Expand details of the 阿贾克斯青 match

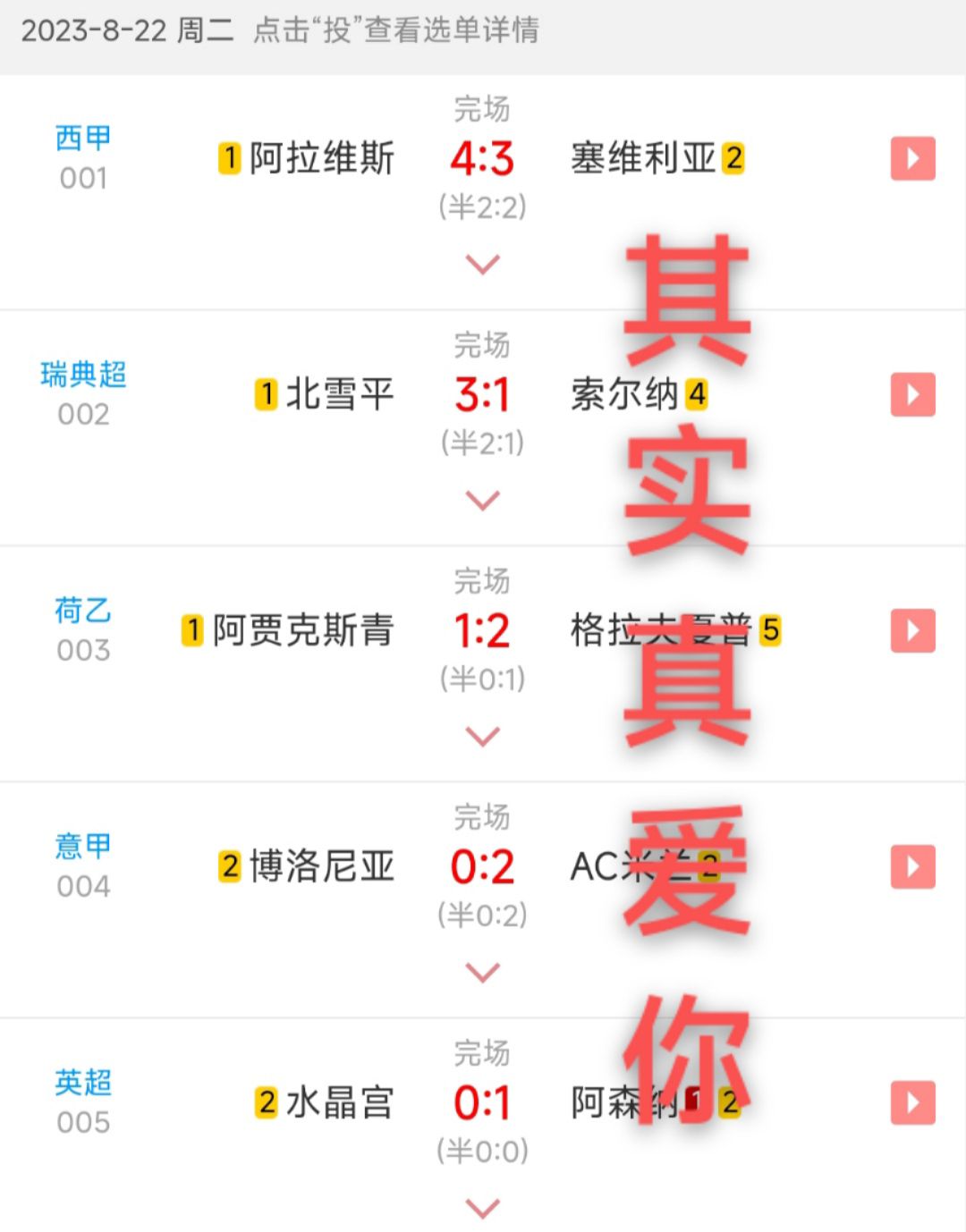coord(483,737)
